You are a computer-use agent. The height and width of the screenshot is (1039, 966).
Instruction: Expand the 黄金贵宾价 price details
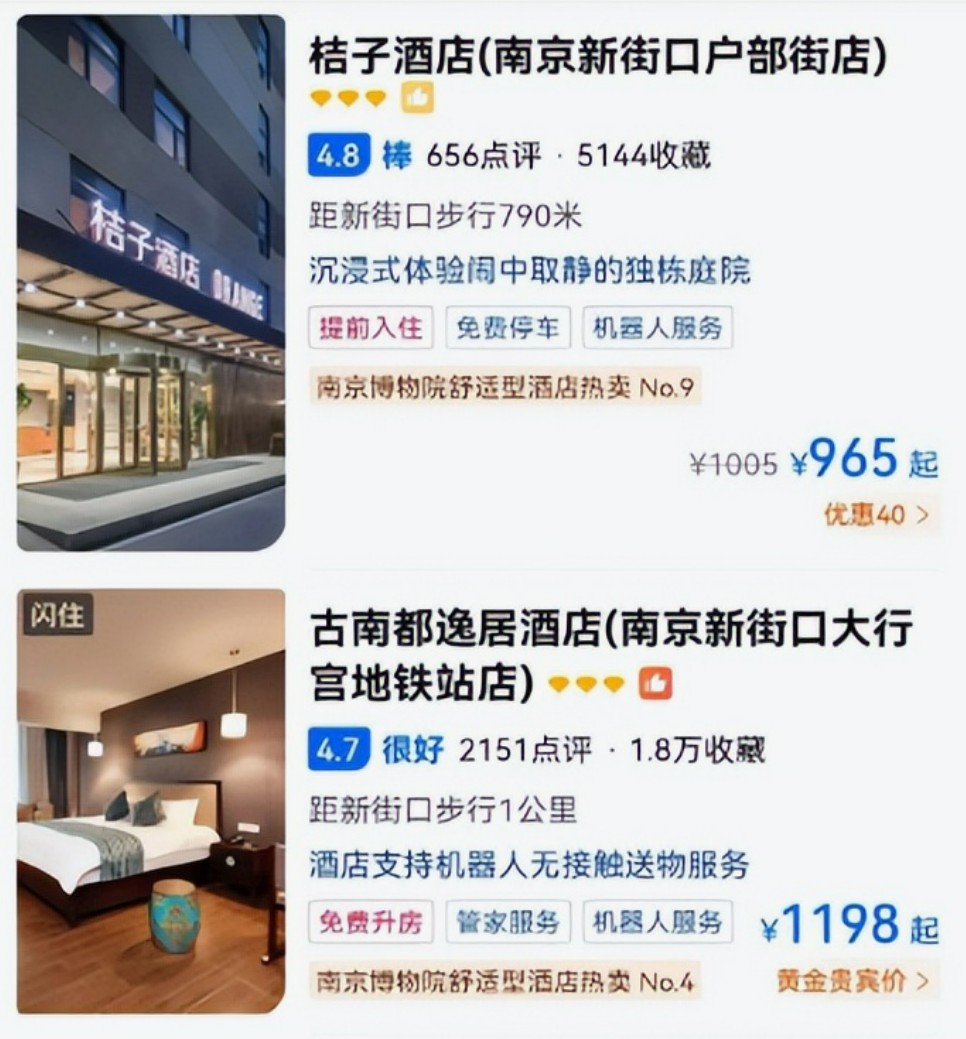[x=857, y=982]
